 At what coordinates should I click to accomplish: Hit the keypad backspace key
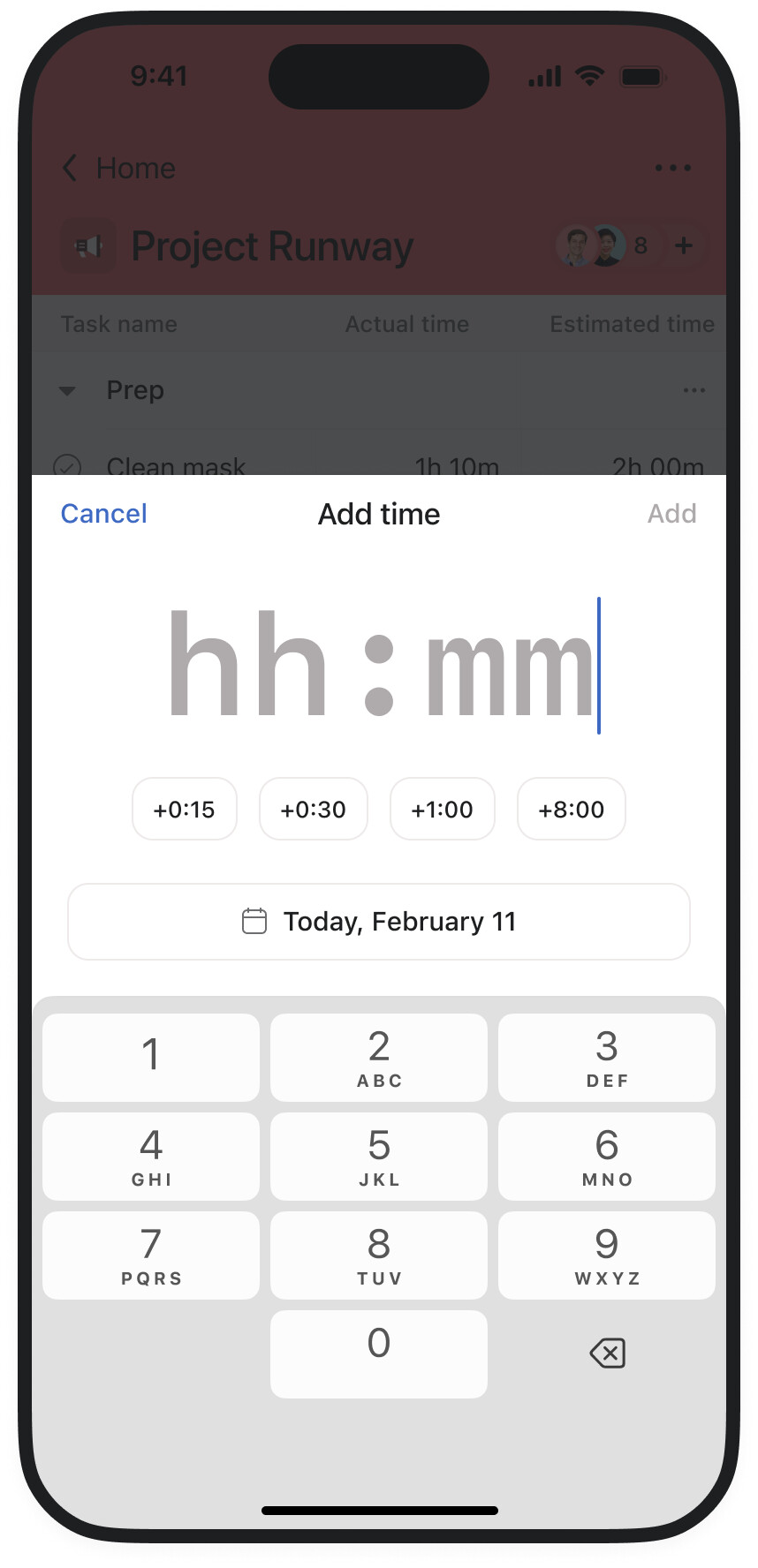607,1353
